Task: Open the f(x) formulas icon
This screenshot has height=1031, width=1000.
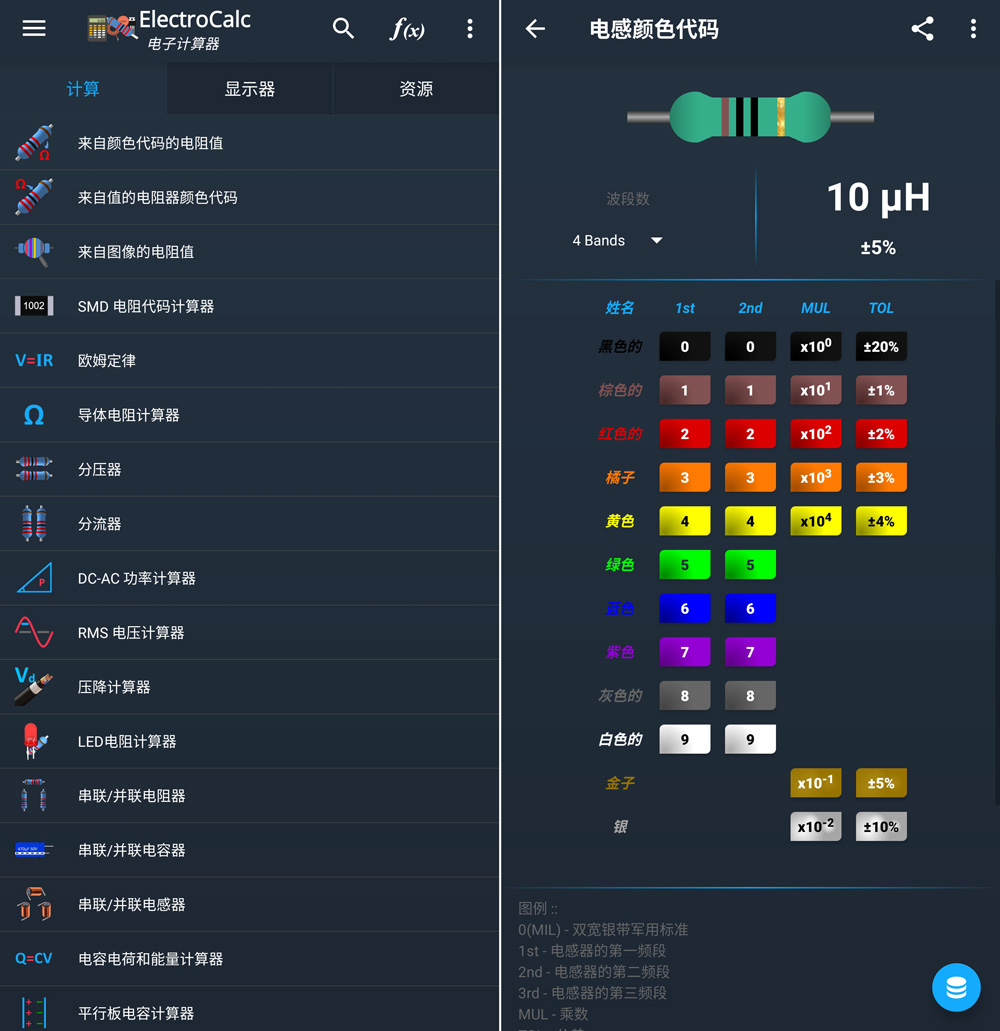Action: tap(407, 29)
